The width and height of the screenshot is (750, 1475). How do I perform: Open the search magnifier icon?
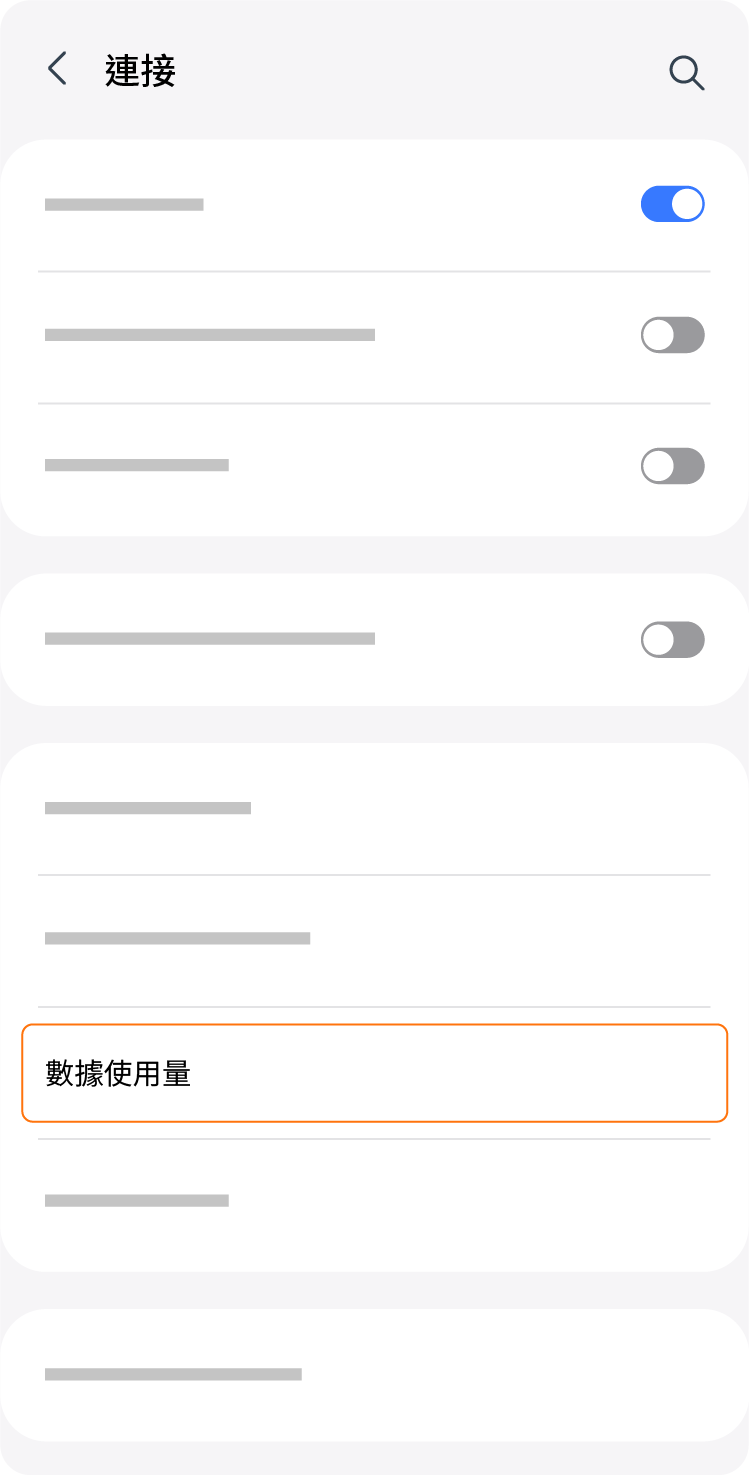686,73
